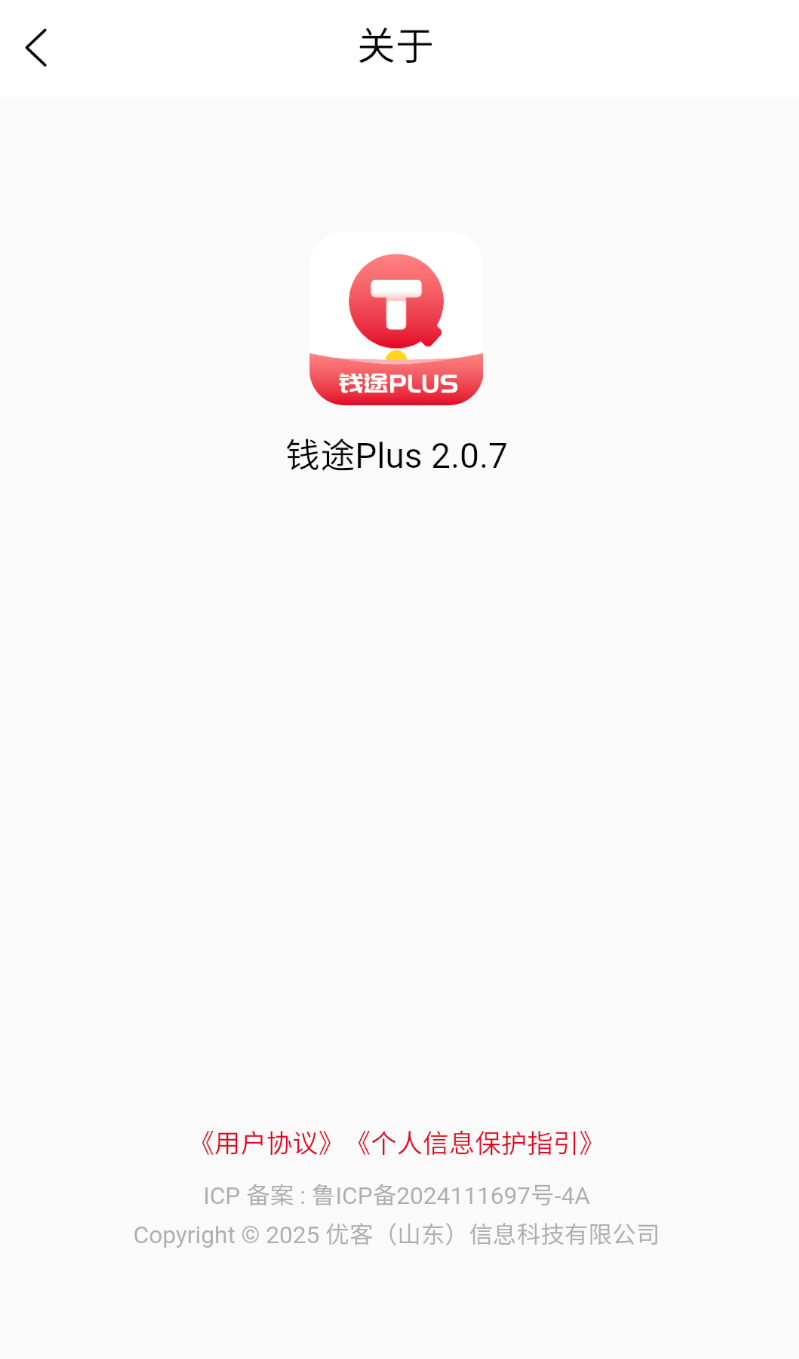Open the 《个人信息保护指引》 link
799x1359 pixels.
475,1143
